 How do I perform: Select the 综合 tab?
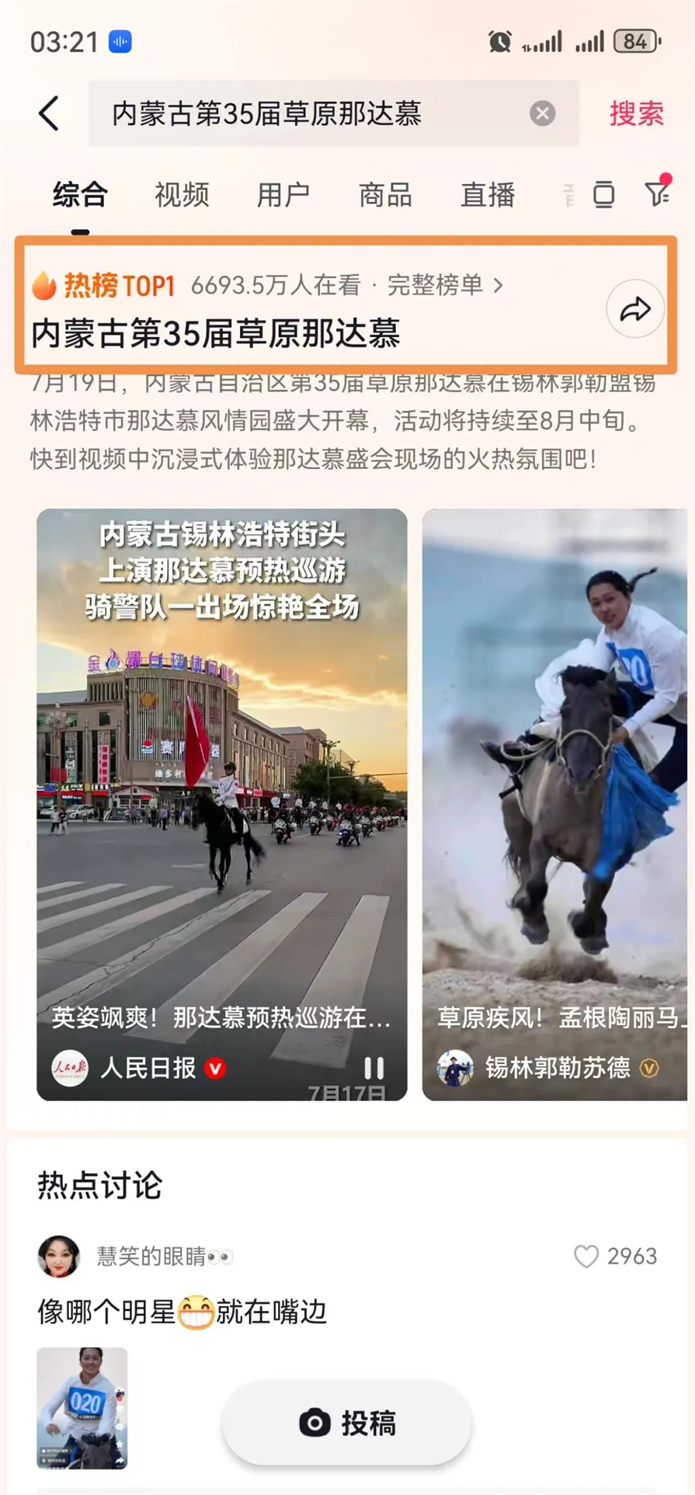coord(80,195)
